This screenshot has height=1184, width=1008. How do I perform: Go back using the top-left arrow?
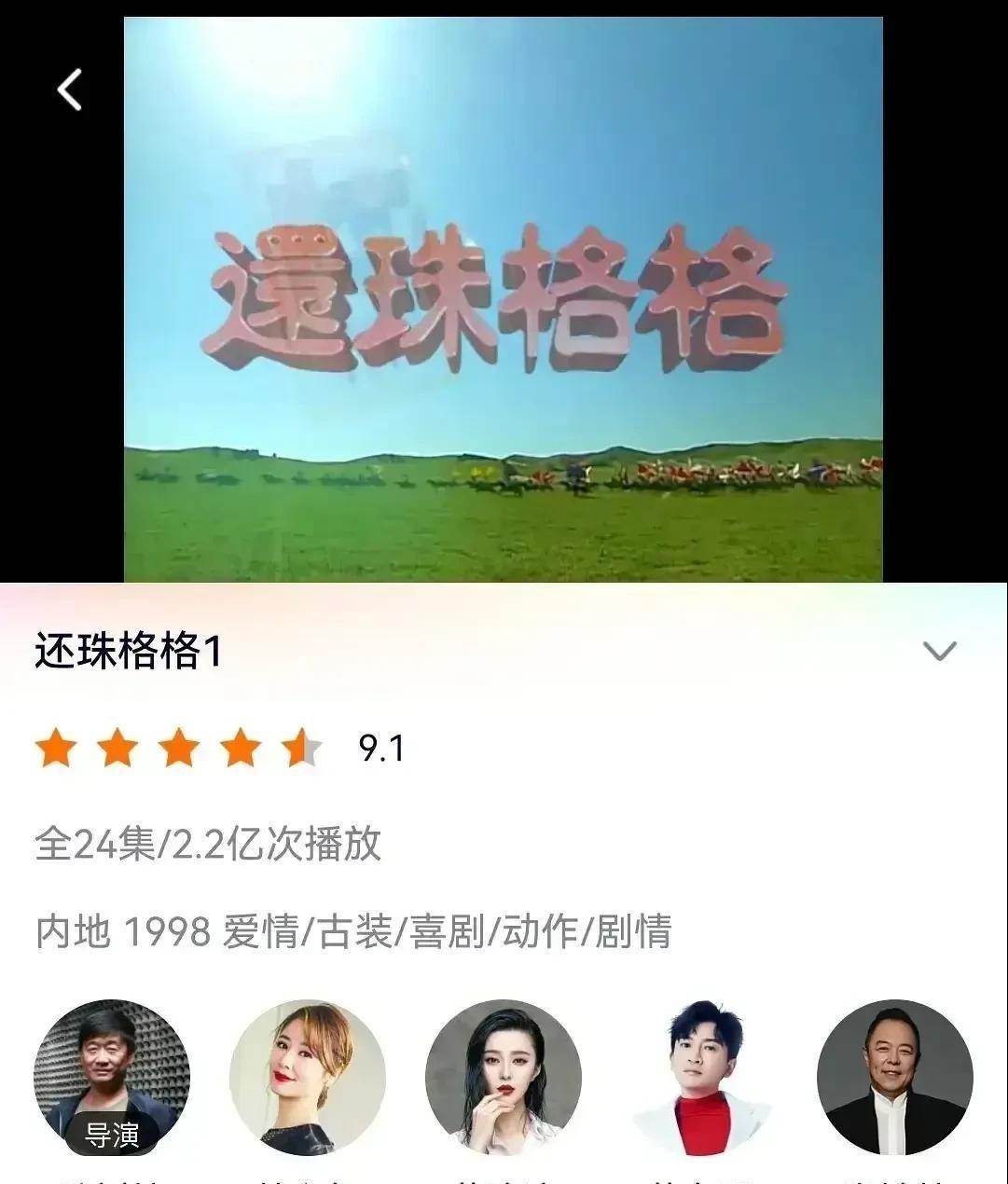[70, 89]
